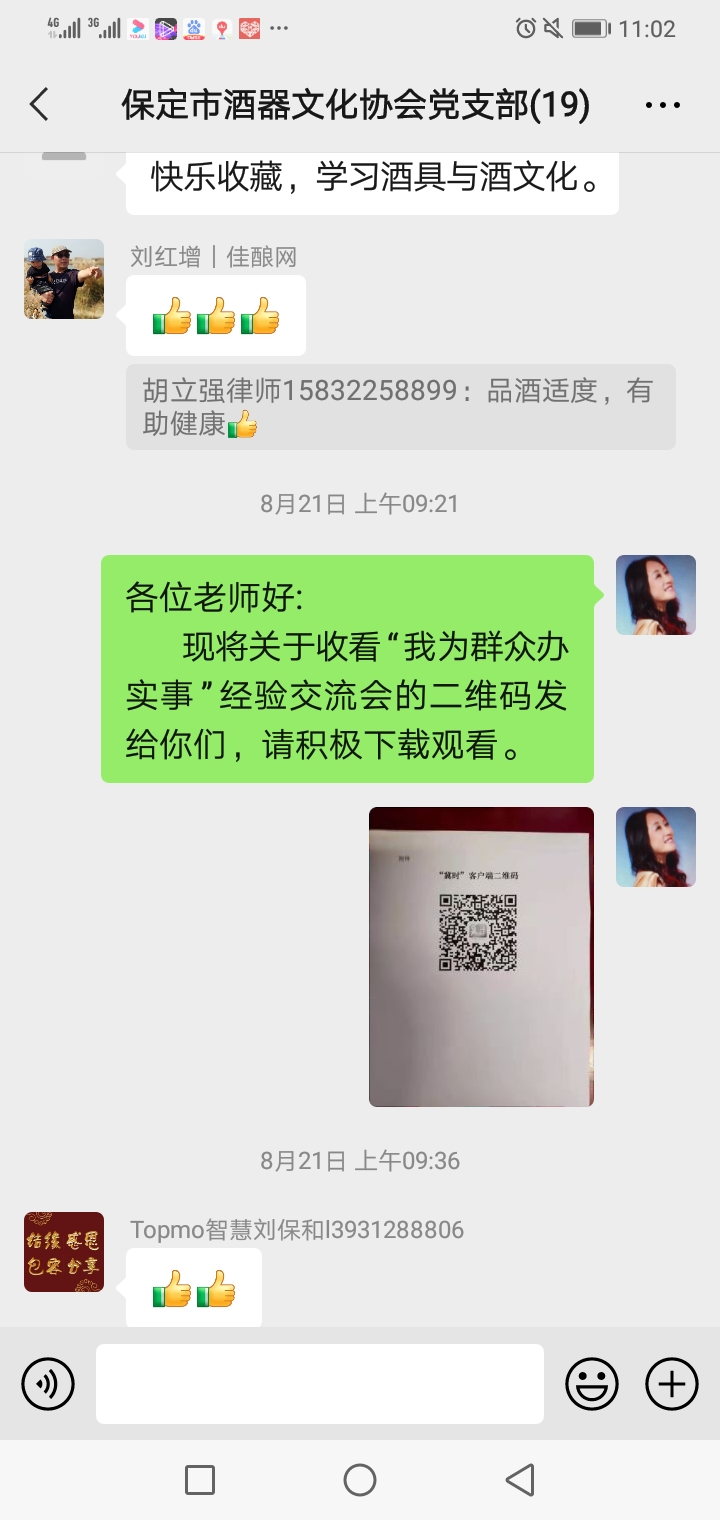Open Topmo智慧刘保和's avatar

tap(64, 1251)
